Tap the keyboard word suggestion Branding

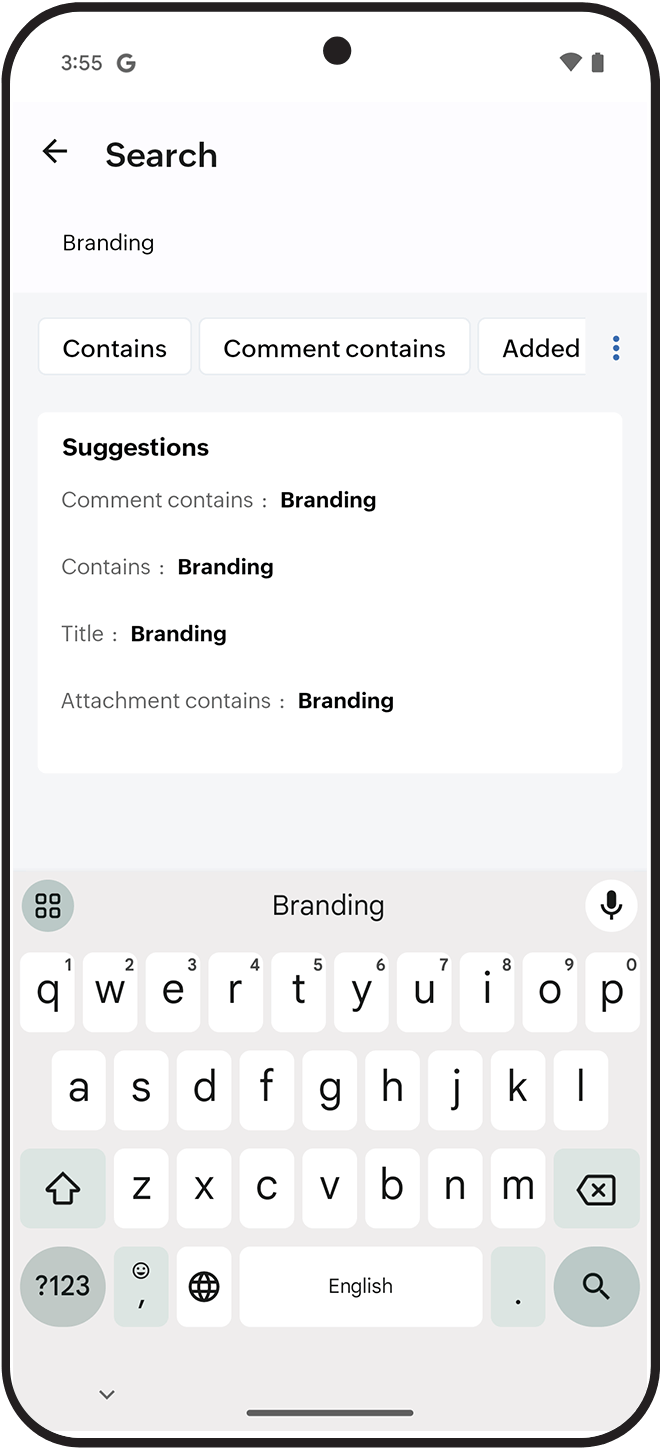[x=328, y=906]
